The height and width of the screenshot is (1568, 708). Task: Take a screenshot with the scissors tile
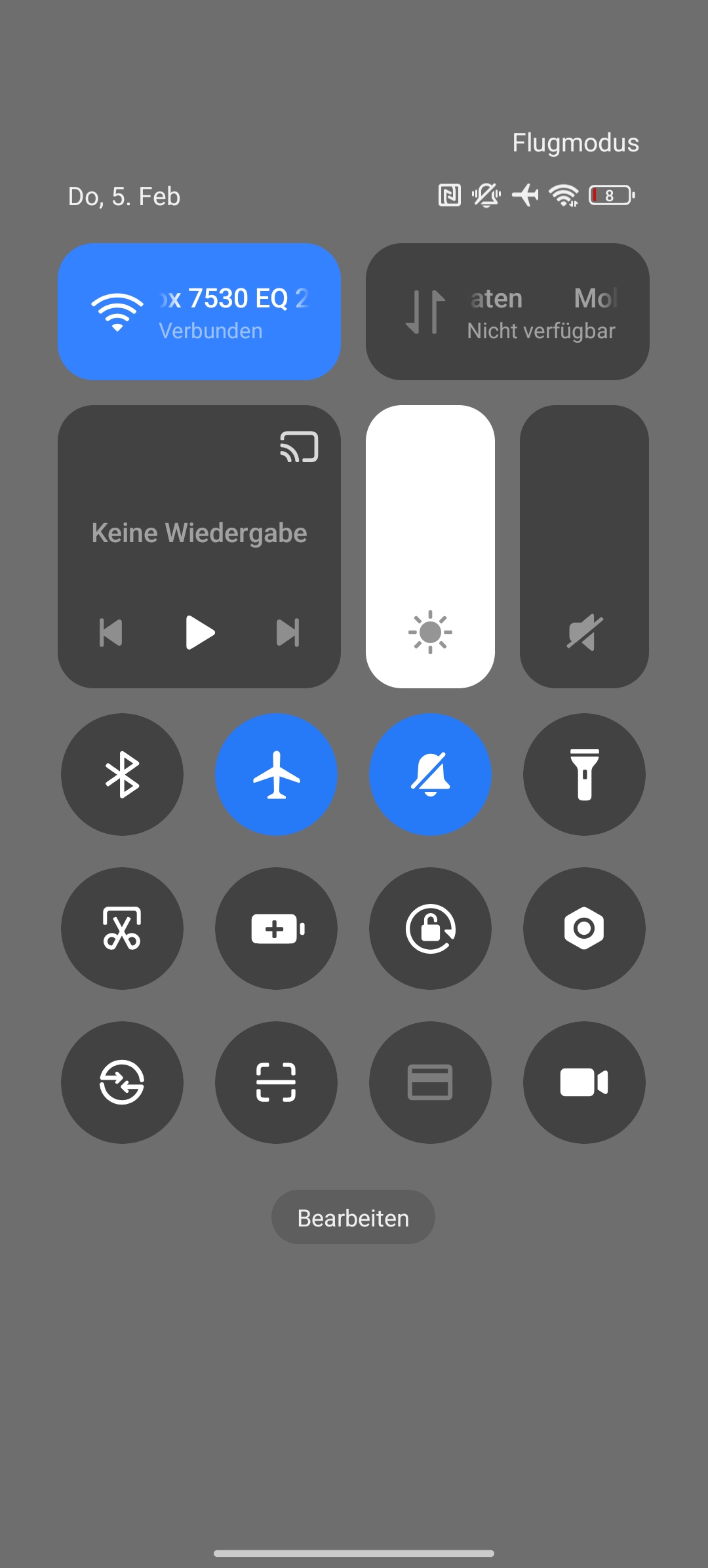coord(123,928)
